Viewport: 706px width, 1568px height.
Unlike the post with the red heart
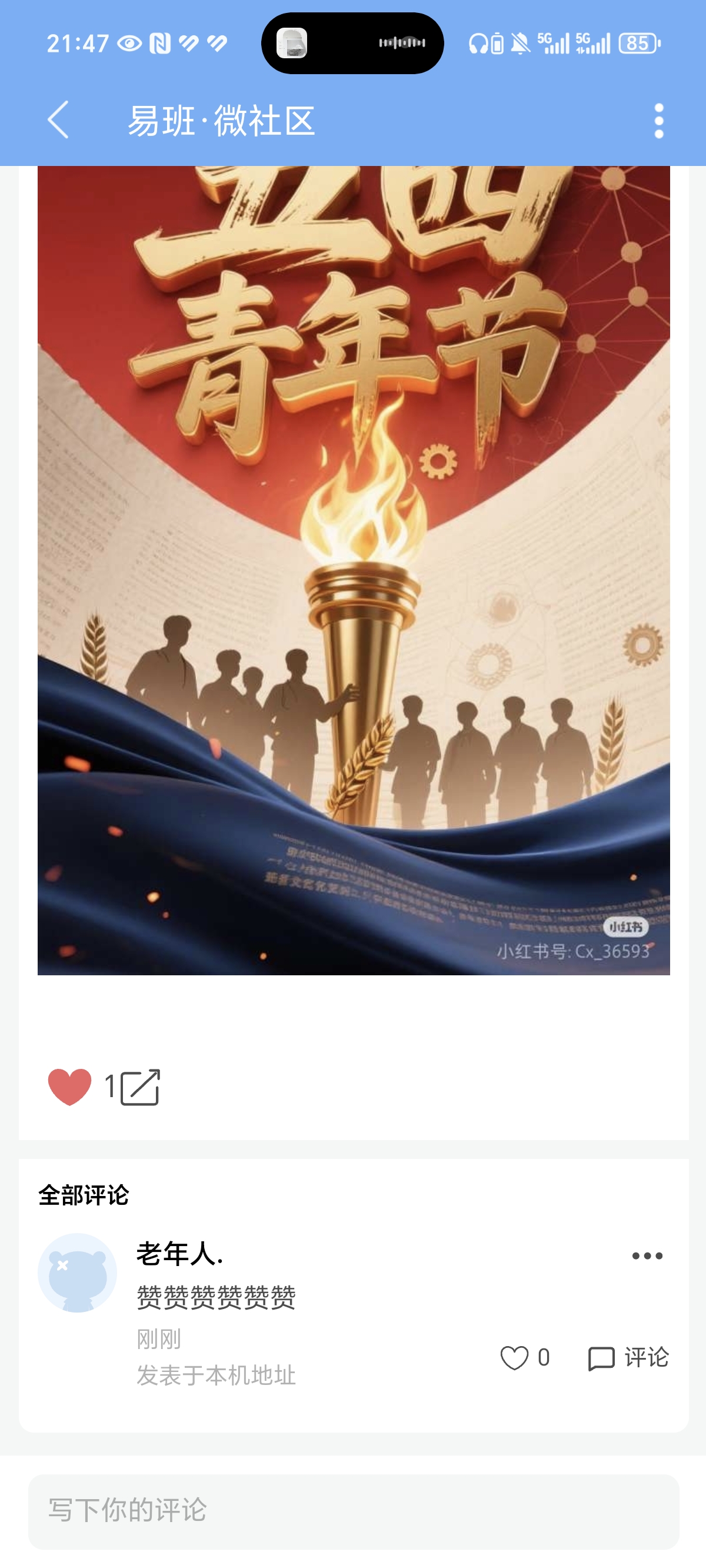(x=69, y=1087)
